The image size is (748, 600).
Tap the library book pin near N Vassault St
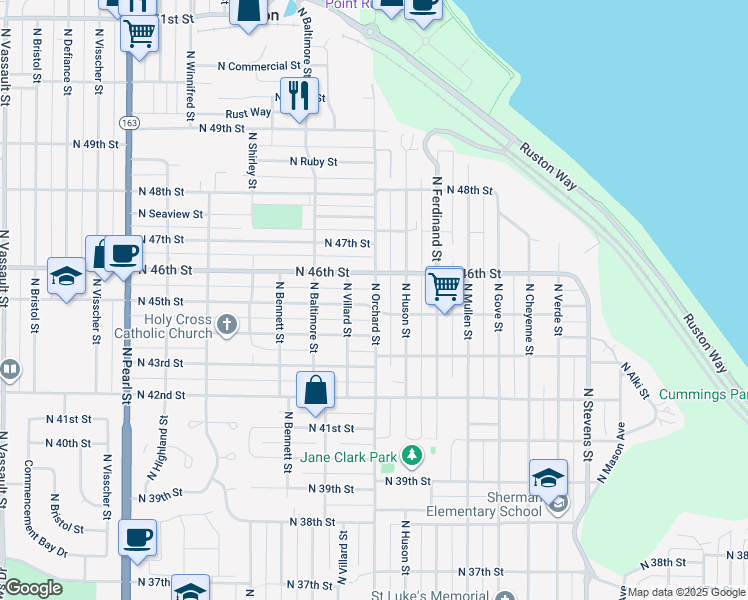[9, 370]
